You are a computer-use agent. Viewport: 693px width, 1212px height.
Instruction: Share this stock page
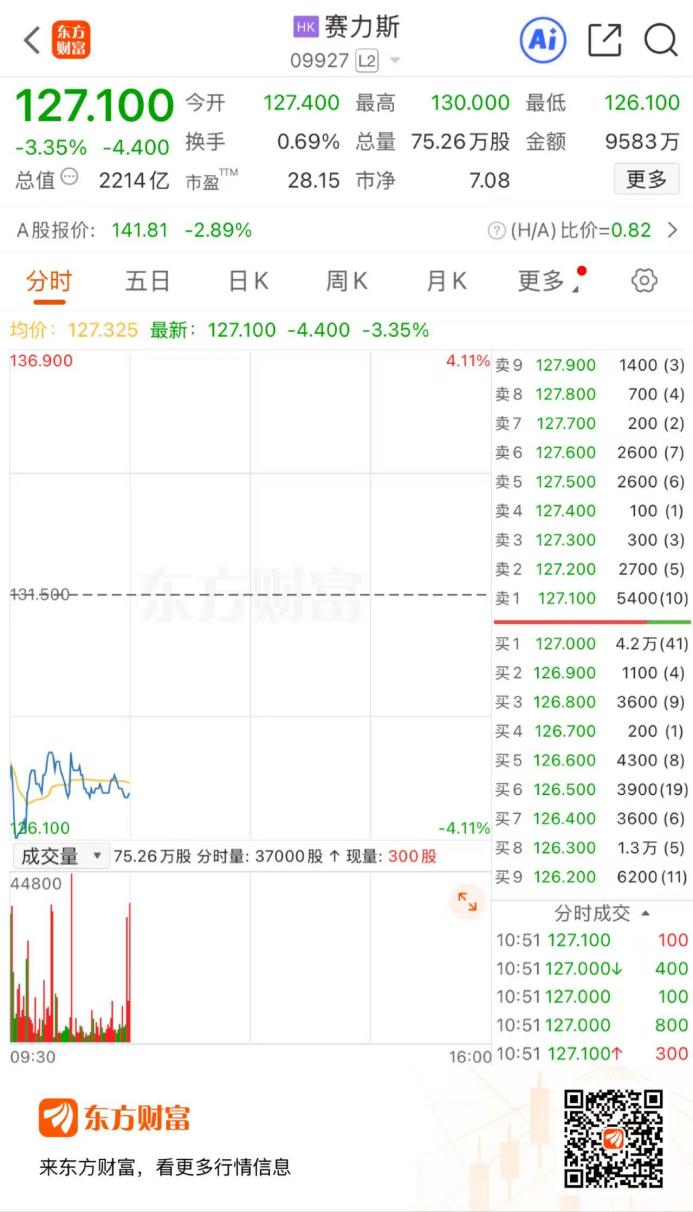(604, 40)
